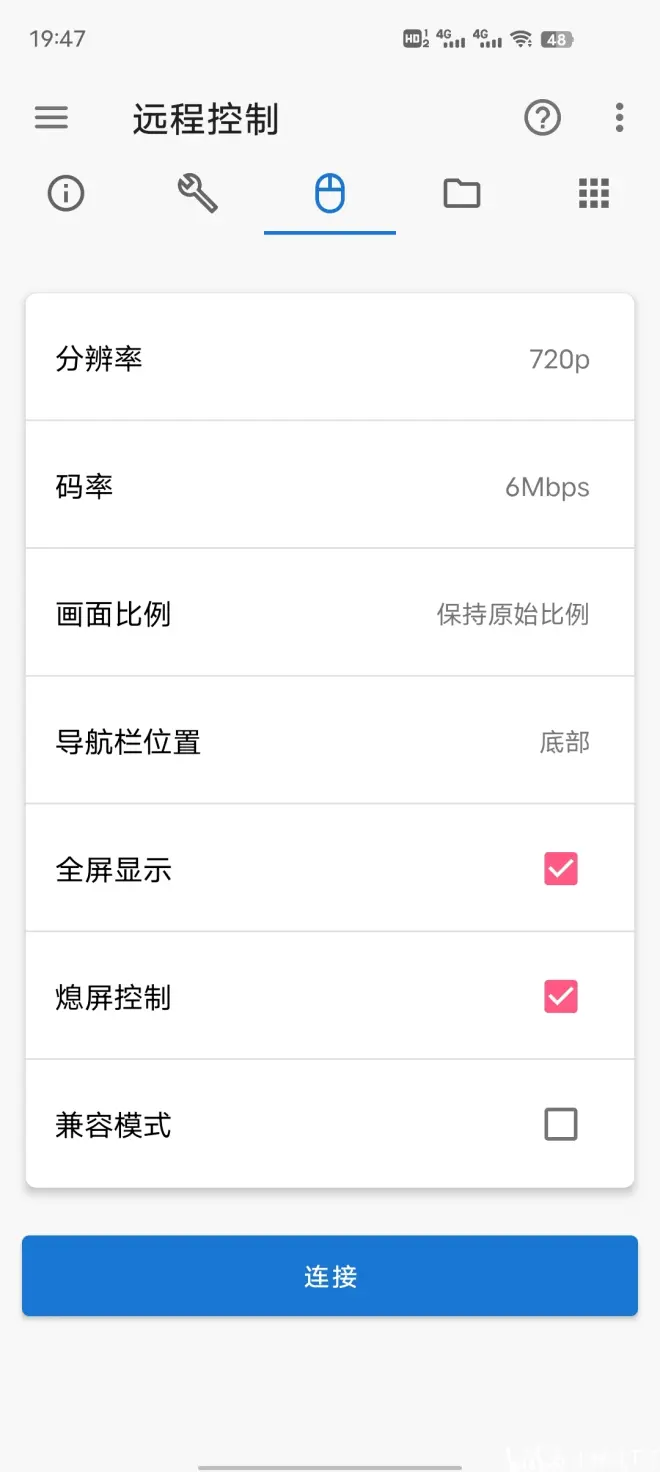This screenshot has height=1472, width=660.
Task: Switch to the folder files tab
Action: coord(462,193)
